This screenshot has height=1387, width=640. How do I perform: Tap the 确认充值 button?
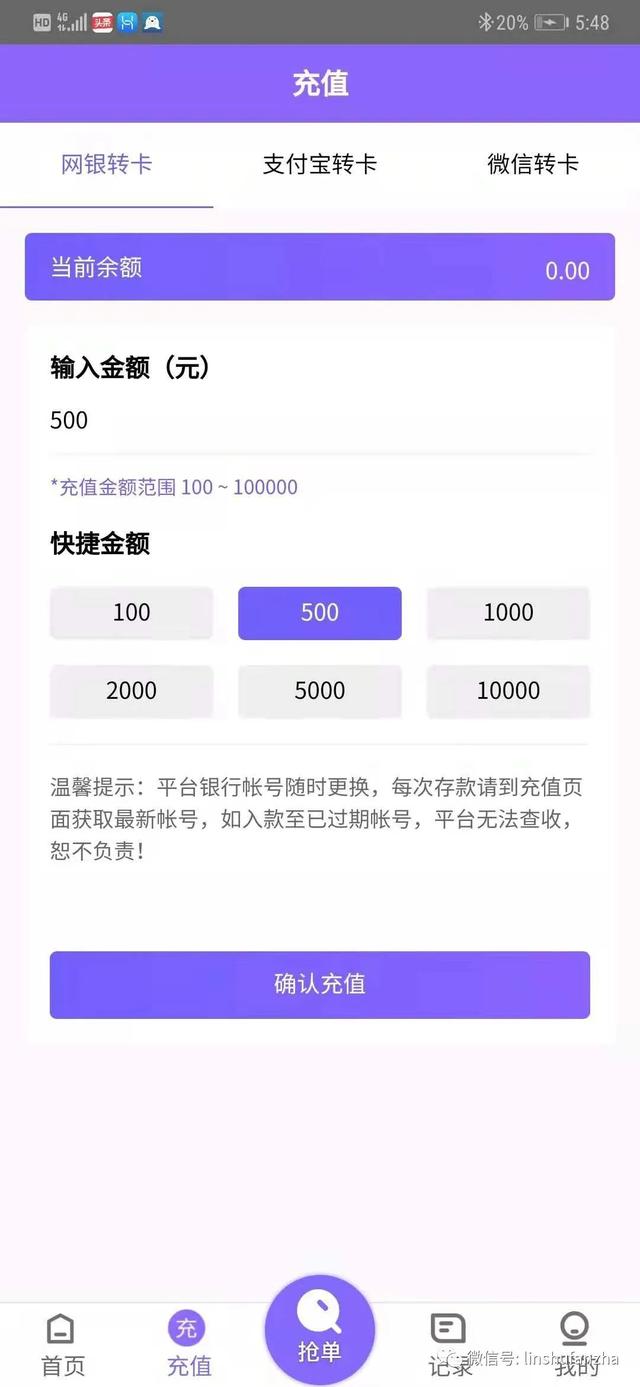tap(320, 984)
